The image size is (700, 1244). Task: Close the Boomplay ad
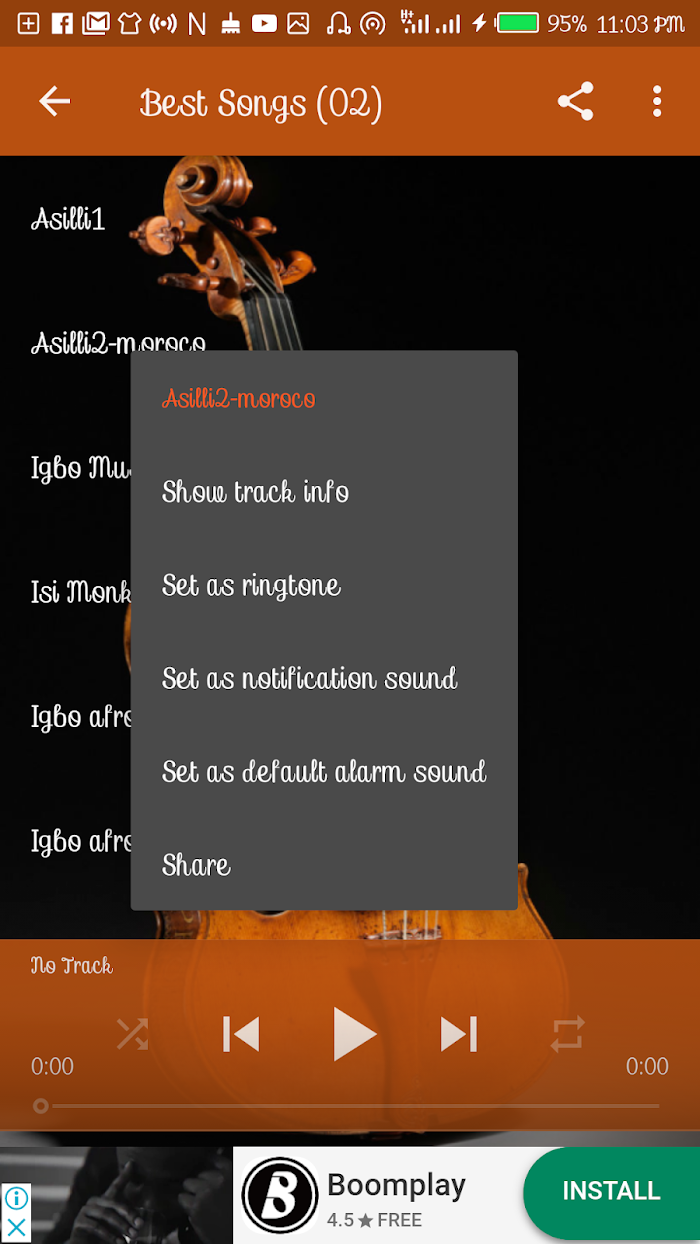pos(17,1227)
